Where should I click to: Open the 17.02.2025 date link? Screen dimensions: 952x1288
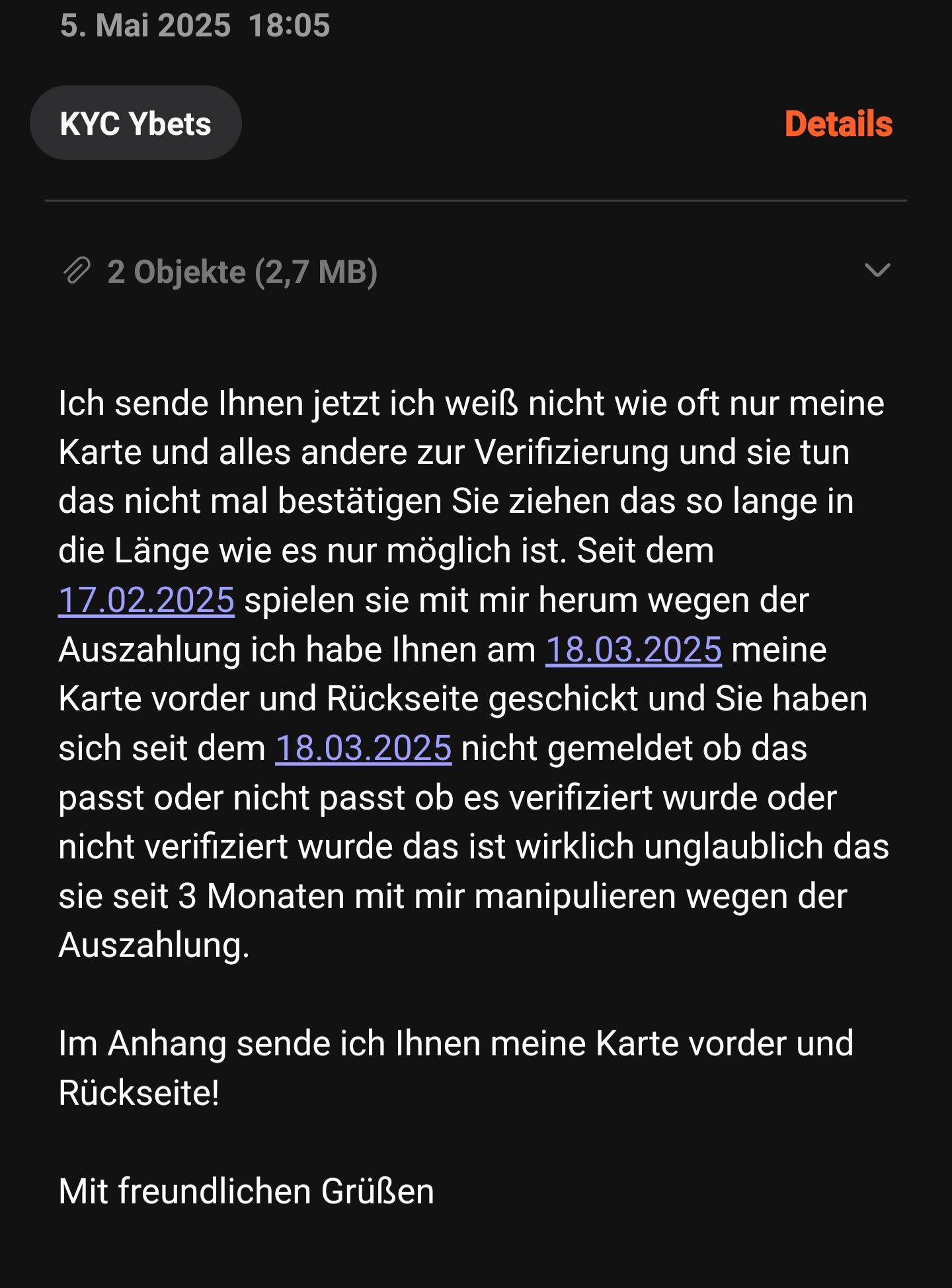[146, 600]
